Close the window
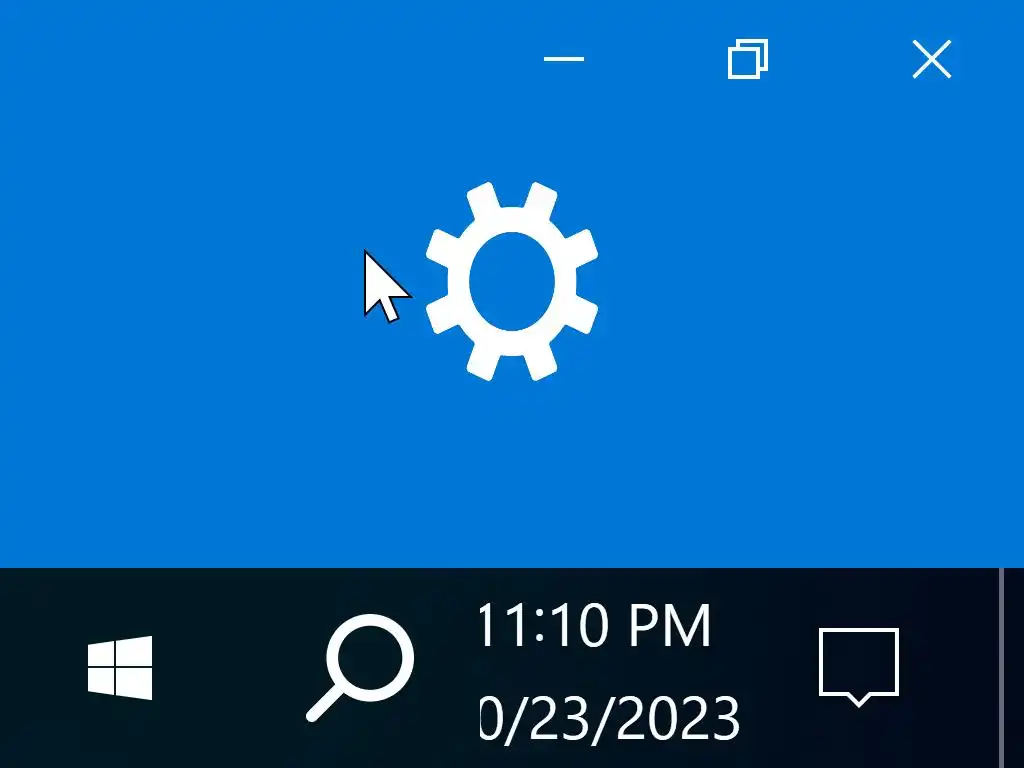1024x768 pixels. tap(931, 60)
